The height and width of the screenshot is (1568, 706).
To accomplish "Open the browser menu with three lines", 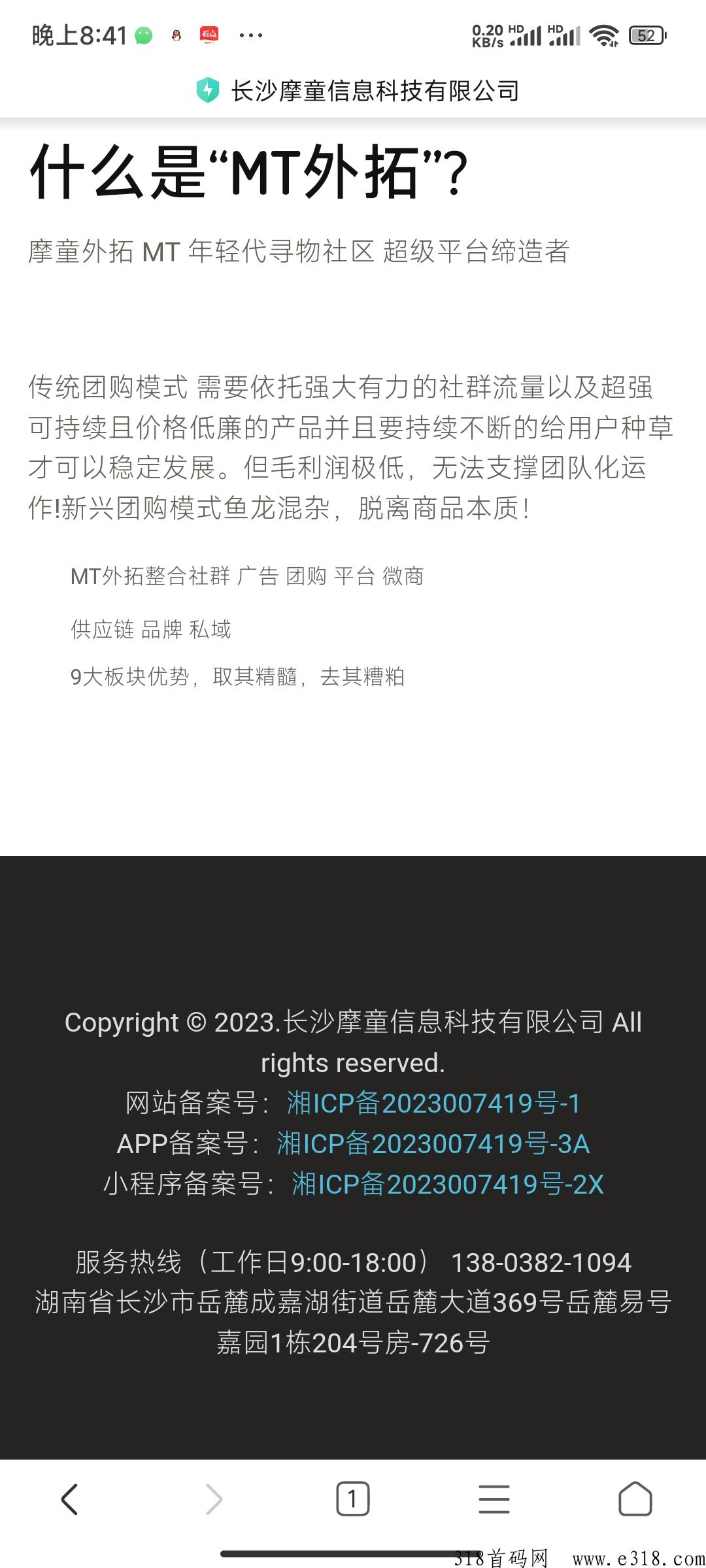I will point(494,1499).
